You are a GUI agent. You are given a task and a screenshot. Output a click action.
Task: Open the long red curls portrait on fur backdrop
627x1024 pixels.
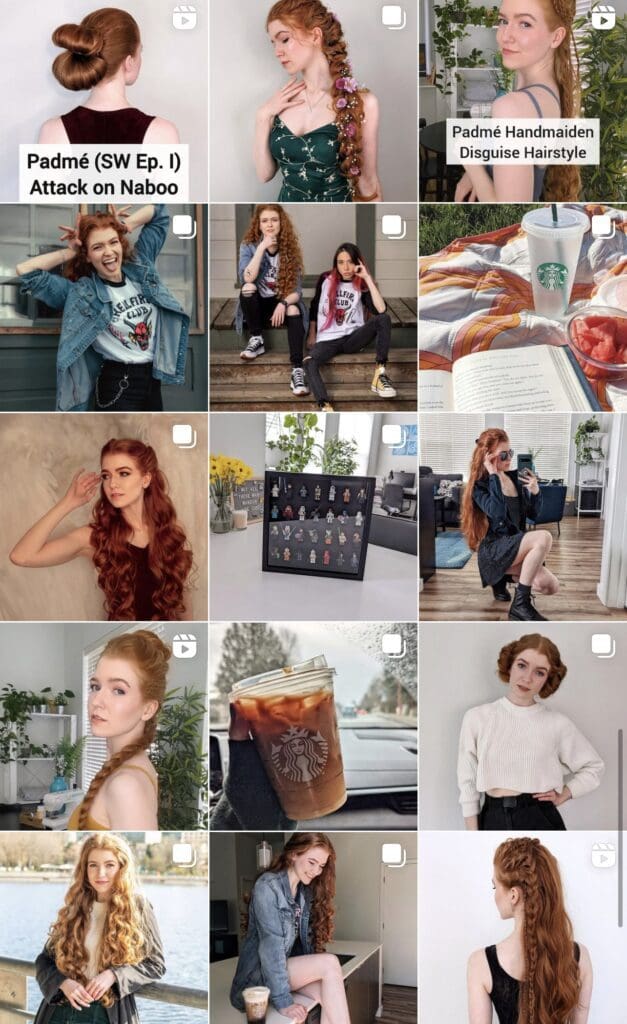coord(104,517)
